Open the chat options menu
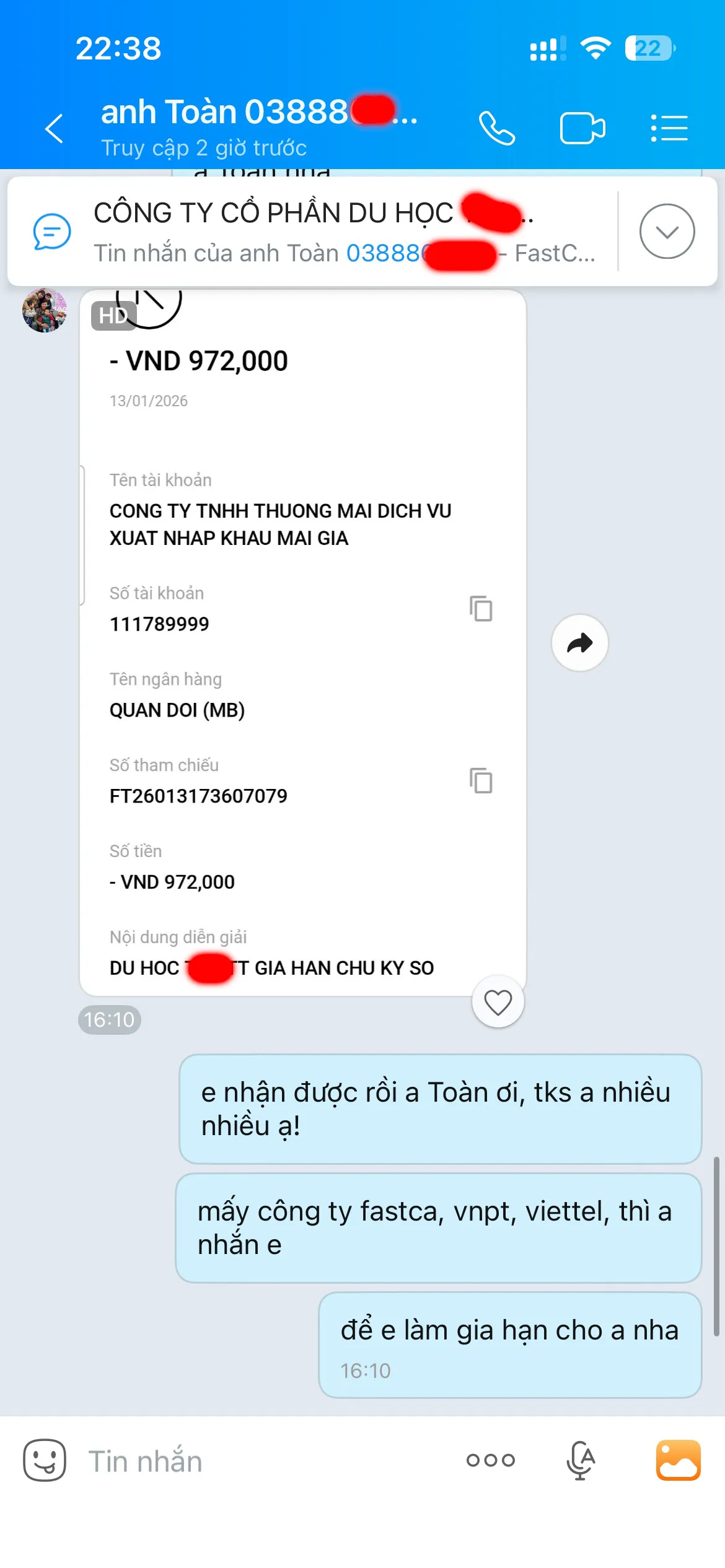Viewport: 725px width, 1568px height. [669, 129]
